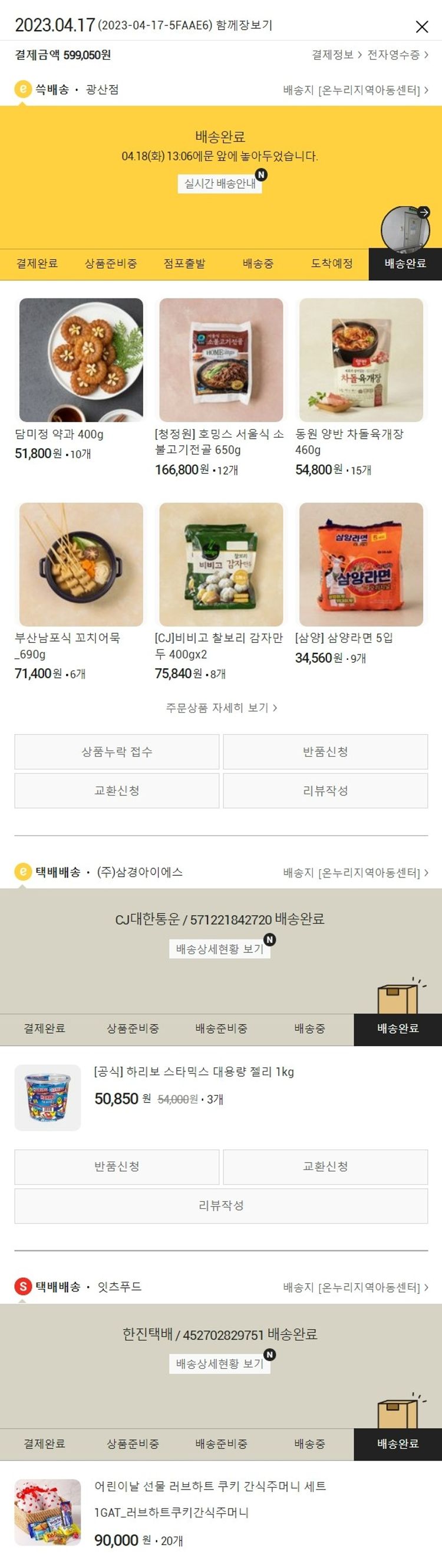This screenshot has height=1568, width=442.
Task: Open 동원 양반 차돌육개장 product
Action: [x=361, y=360]
